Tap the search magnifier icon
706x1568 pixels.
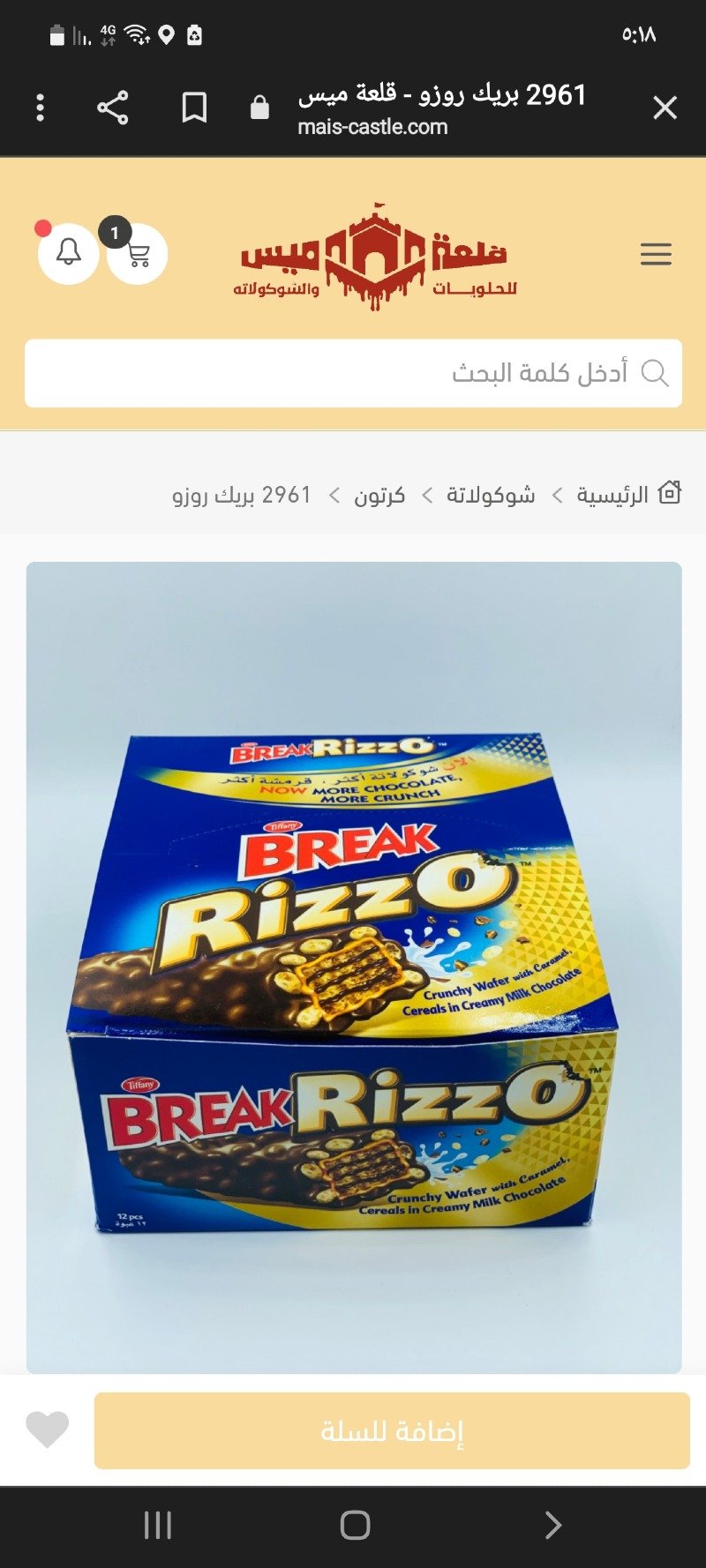[x=657, y=373]
